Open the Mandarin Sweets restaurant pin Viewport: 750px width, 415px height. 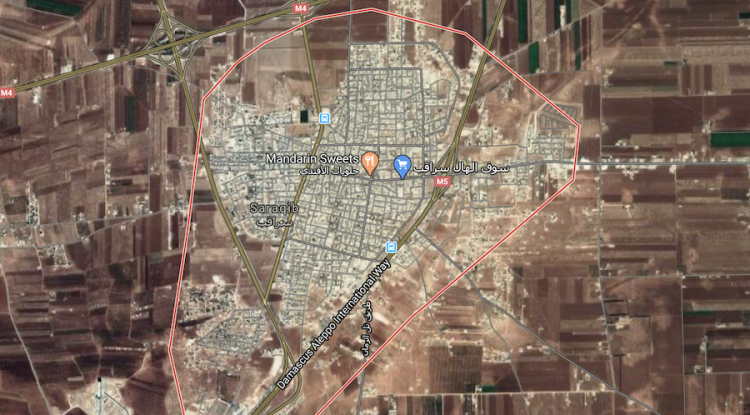pyautogui.click(x=369, y=162)
